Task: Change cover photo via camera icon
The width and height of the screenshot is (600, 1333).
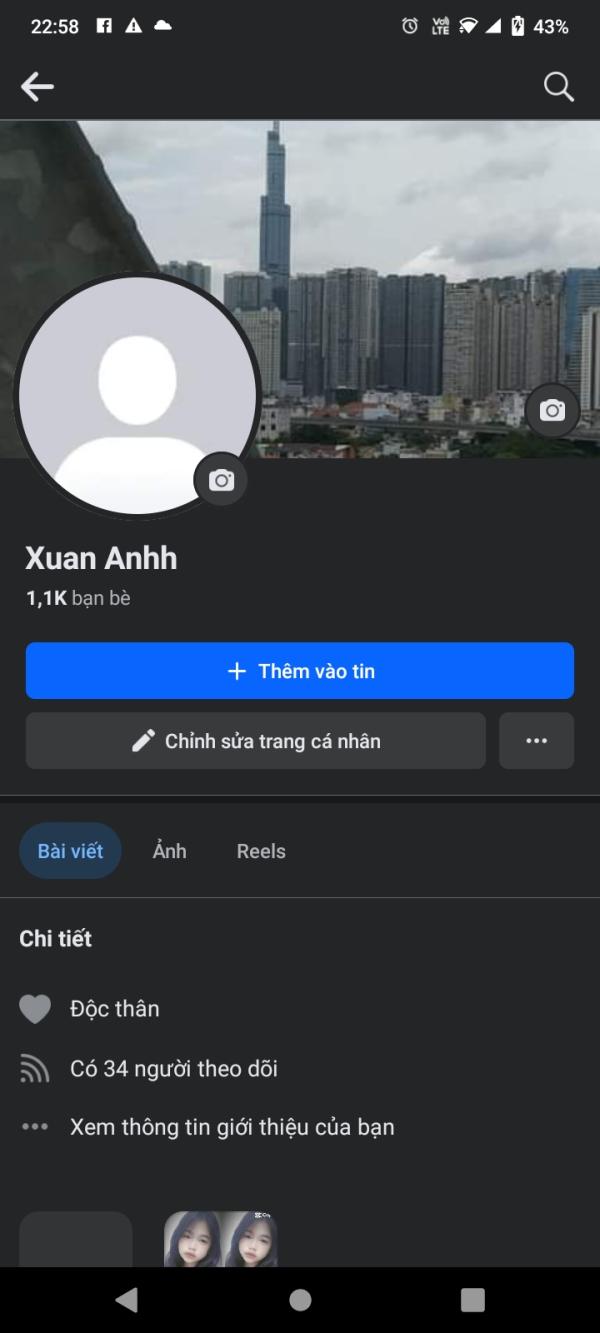Action: tap(552, 410)
